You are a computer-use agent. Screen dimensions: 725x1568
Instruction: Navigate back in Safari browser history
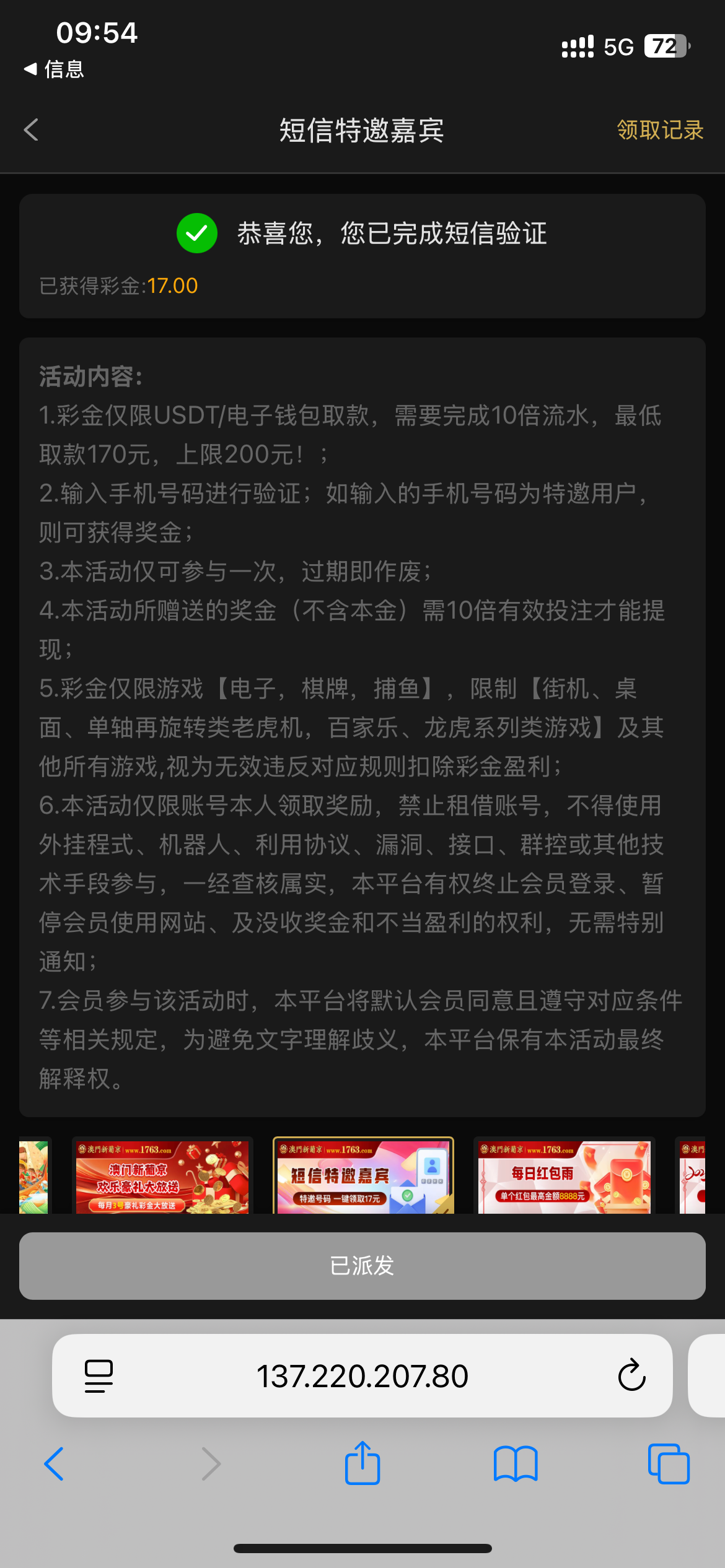click(x=54, y=1464)
